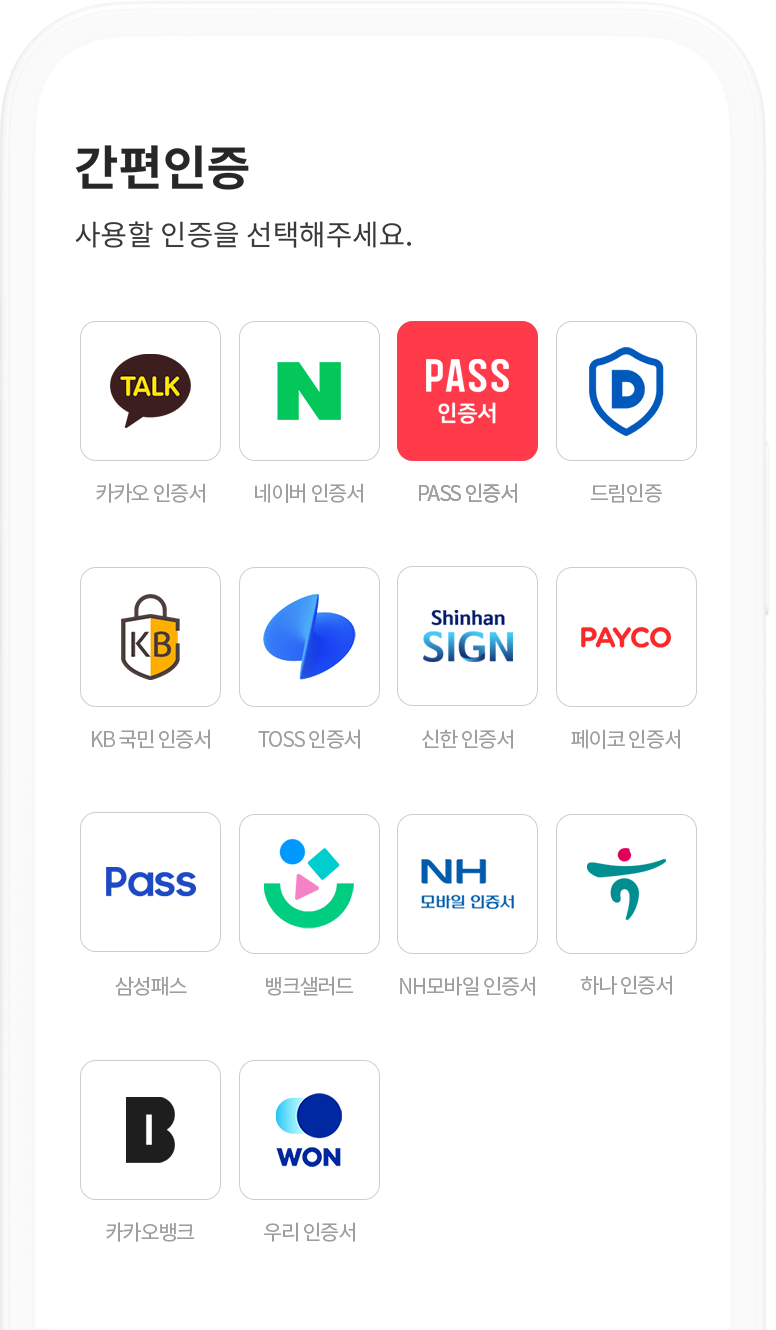Choose KB 국민 인증서
The width and height of the screenshot is (776, 1330).
tap(150, 637)
